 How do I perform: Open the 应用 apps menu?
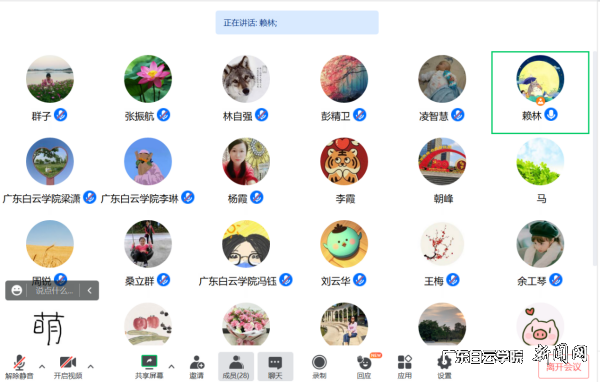404,367
